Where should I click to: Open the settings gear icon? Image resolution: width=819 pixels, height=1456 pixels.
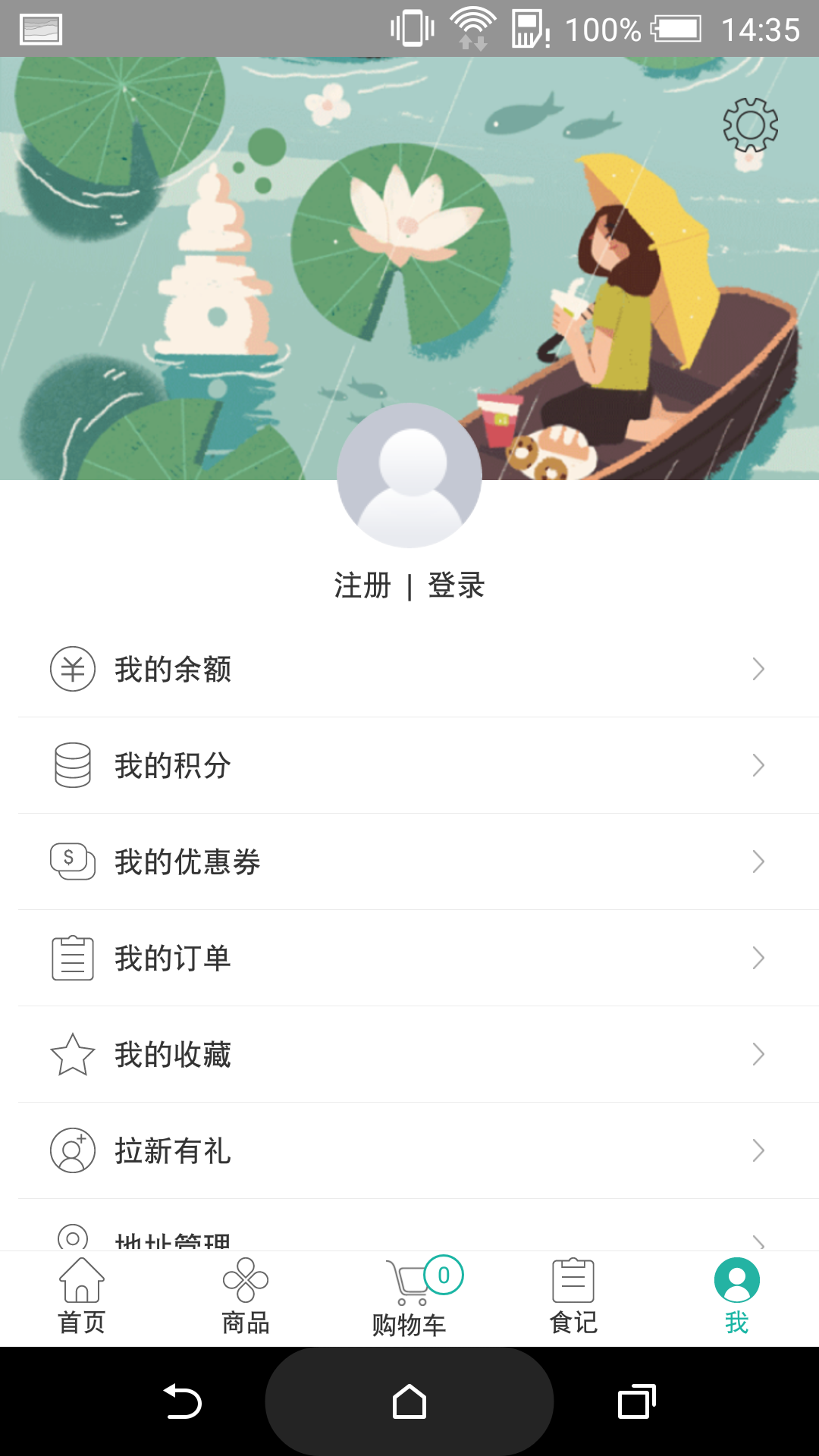(x=749, y=124)
